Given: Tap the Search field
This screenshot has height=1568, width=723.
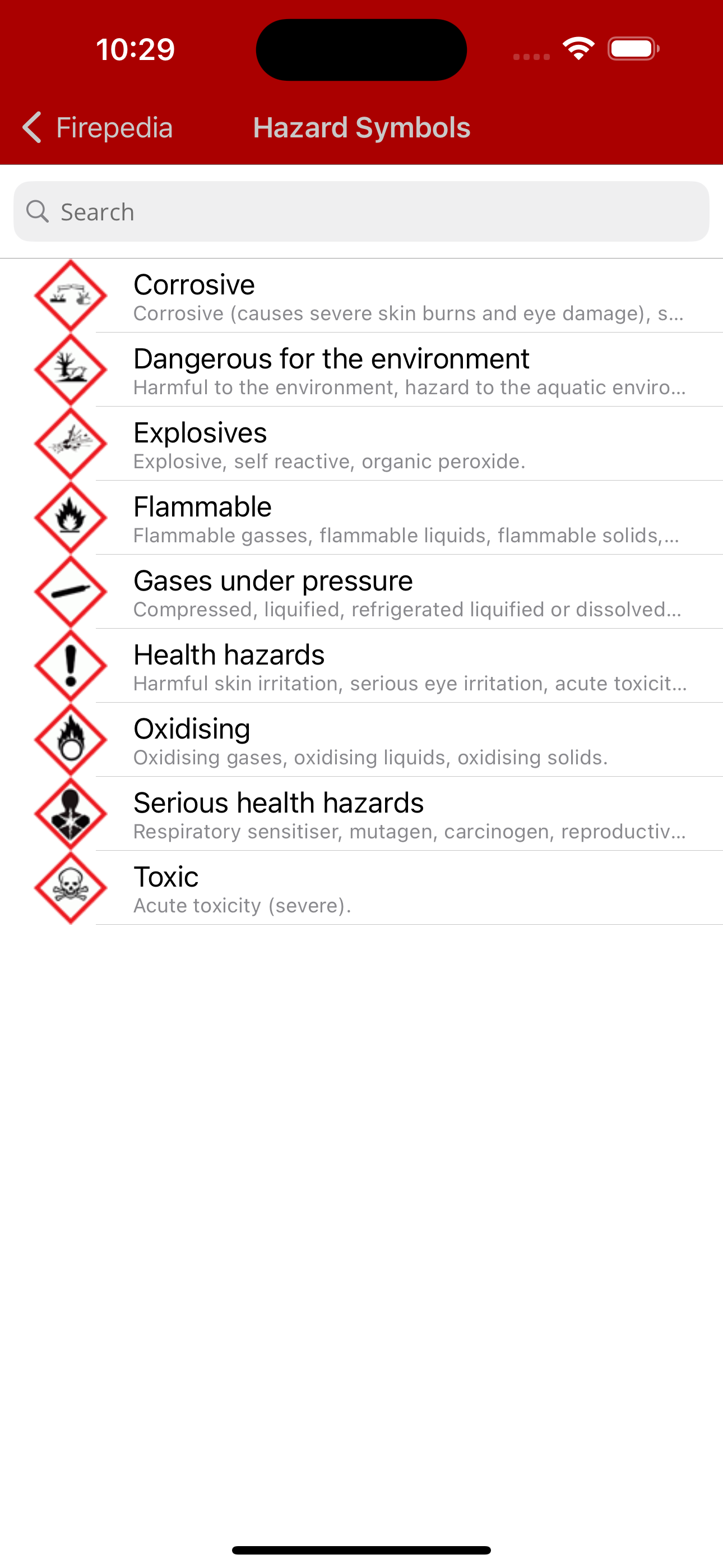Looking at the screenshot, I should click(x=361, y=212).
